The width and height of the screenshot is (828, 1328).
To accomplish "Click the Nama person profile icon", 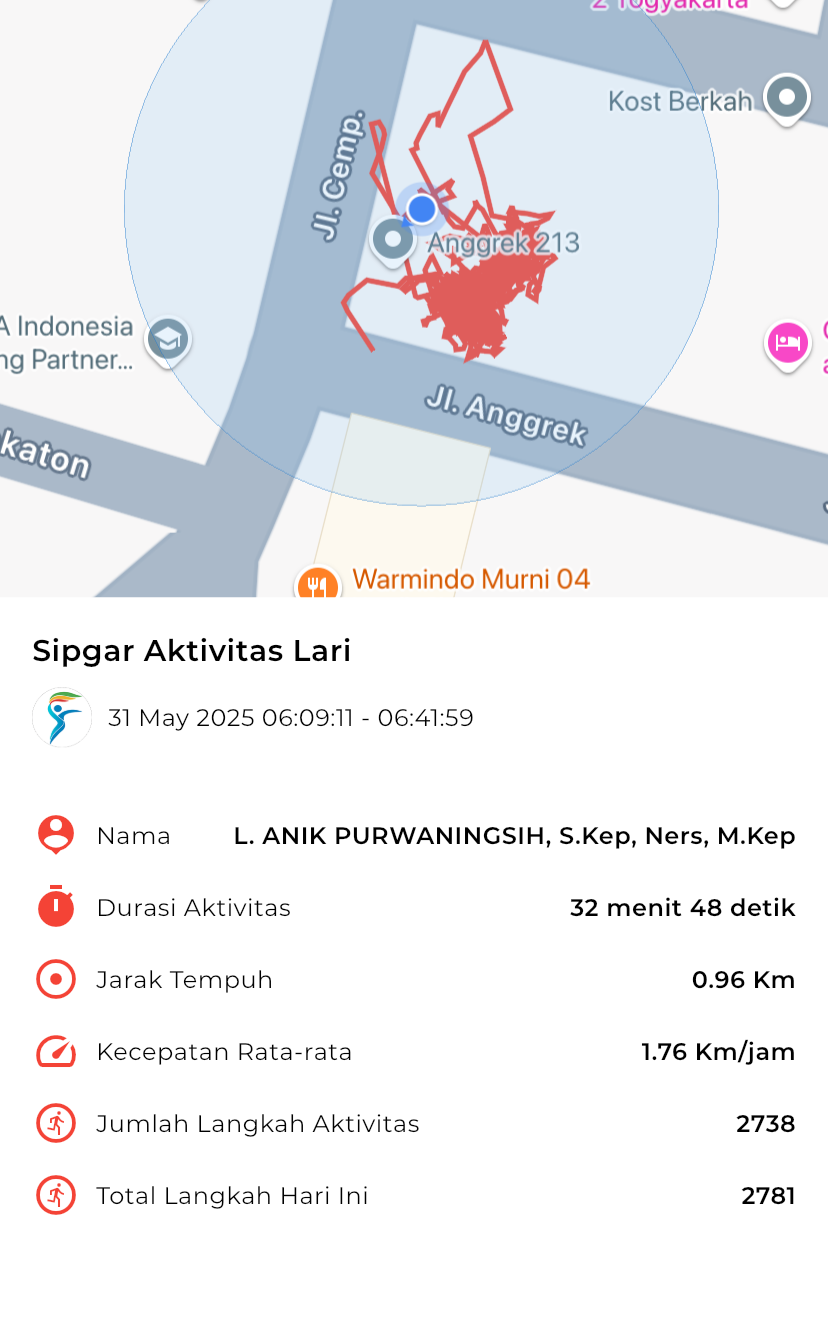I will 55,835.
